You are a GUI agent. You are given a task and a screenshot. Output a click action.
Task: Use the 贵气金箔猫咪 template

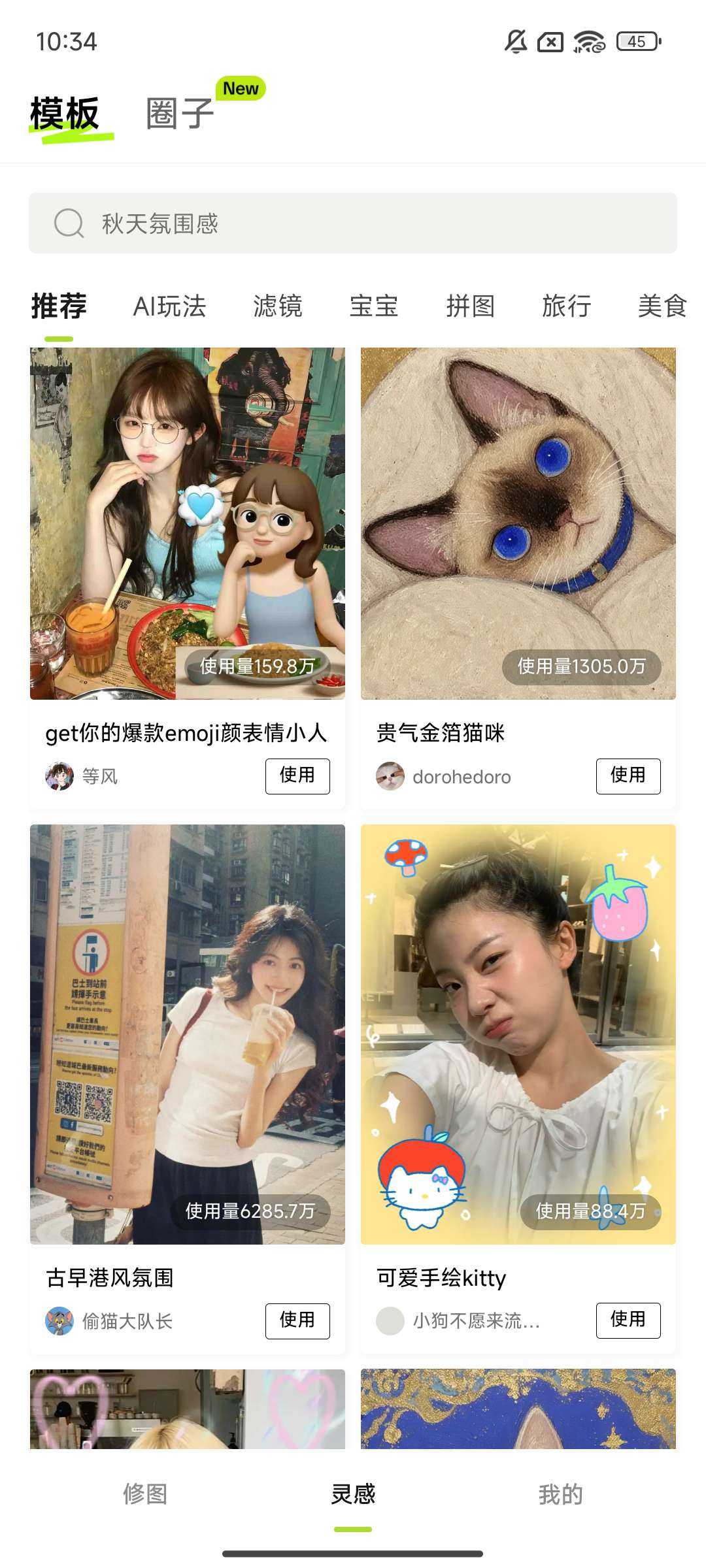pos(628,776)
